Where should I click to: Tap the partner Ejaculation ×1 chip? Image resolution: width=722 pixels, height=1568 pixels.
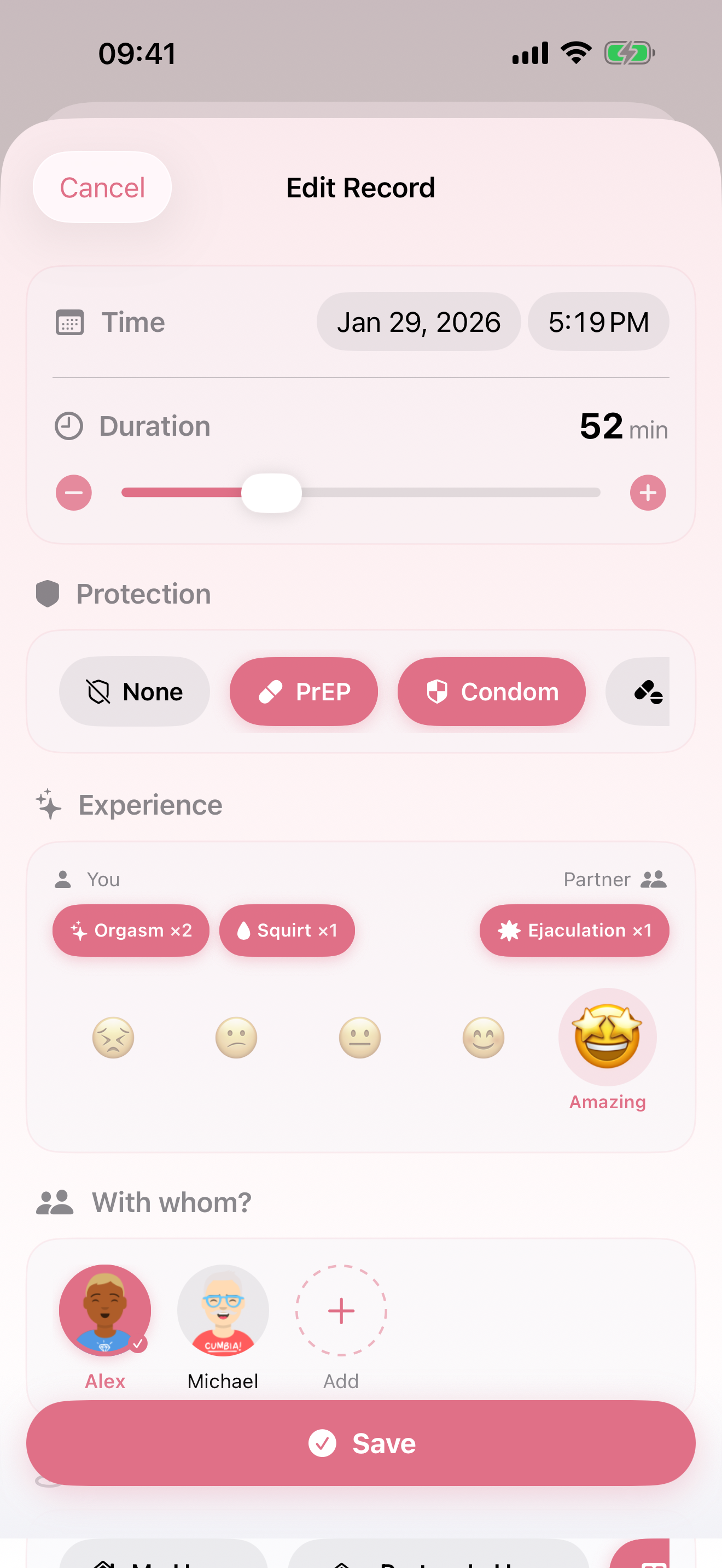(x=574, y=930)
